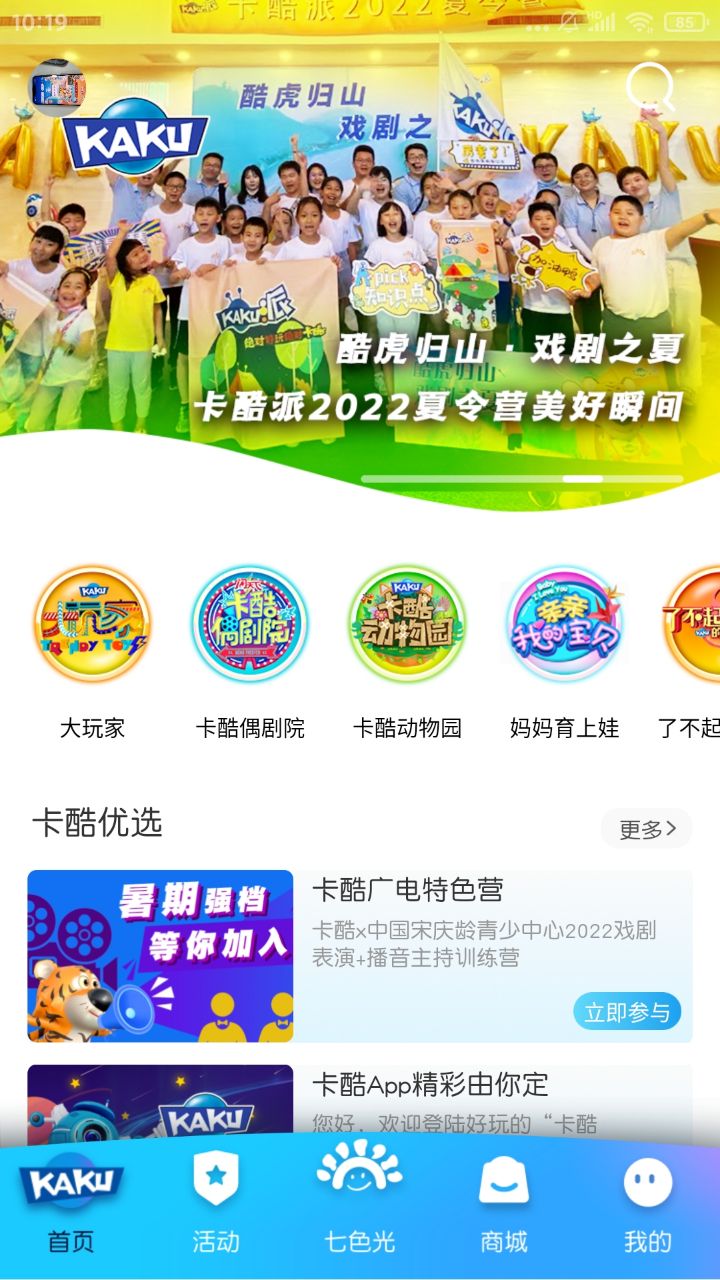Tap 更多 beside 卡酷优选
This screenshot has width=720, height=1280.
tap(646, 828)
